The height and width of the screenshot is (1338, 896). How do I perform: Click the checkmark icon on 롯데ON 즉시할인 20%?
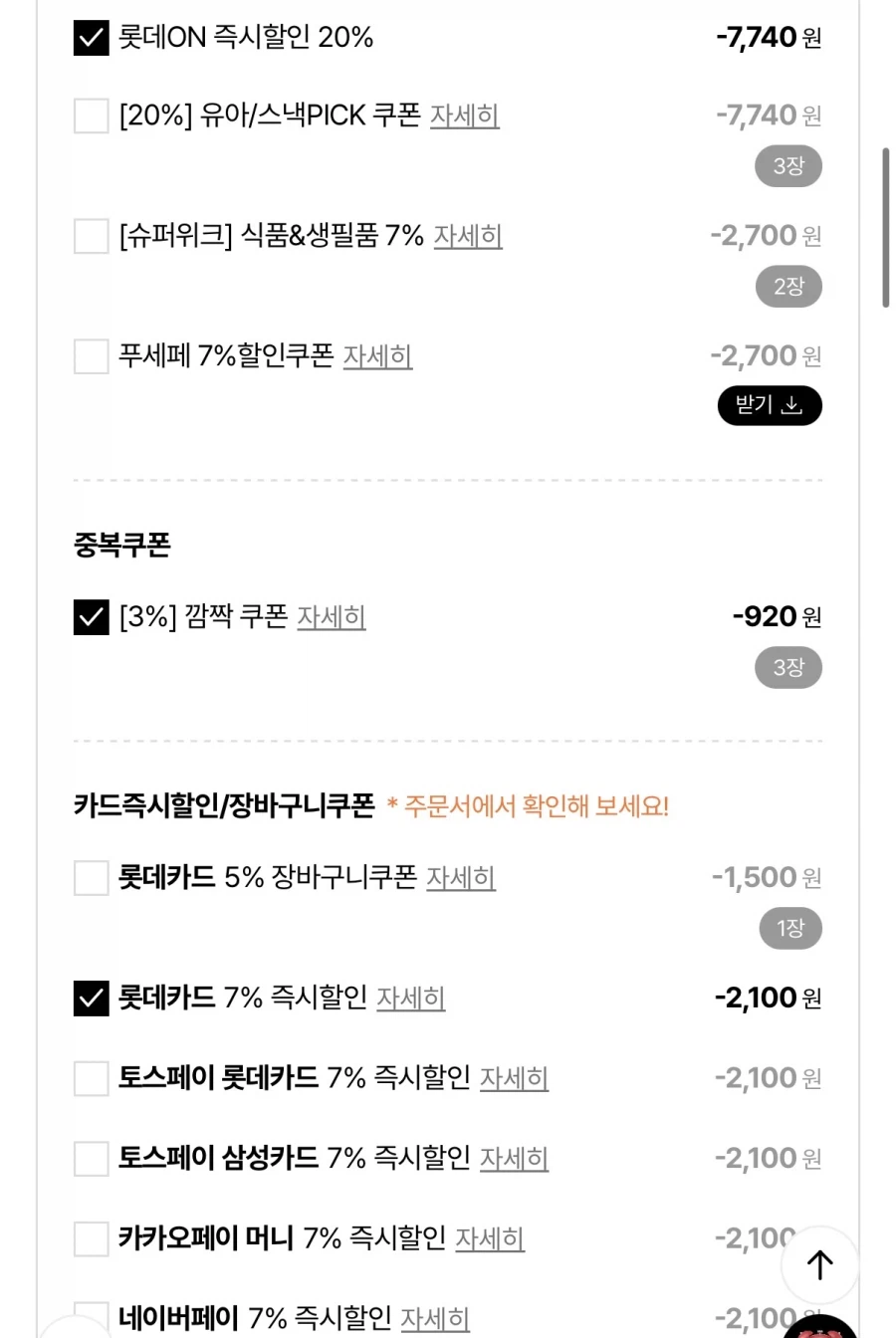coord(90,37)
